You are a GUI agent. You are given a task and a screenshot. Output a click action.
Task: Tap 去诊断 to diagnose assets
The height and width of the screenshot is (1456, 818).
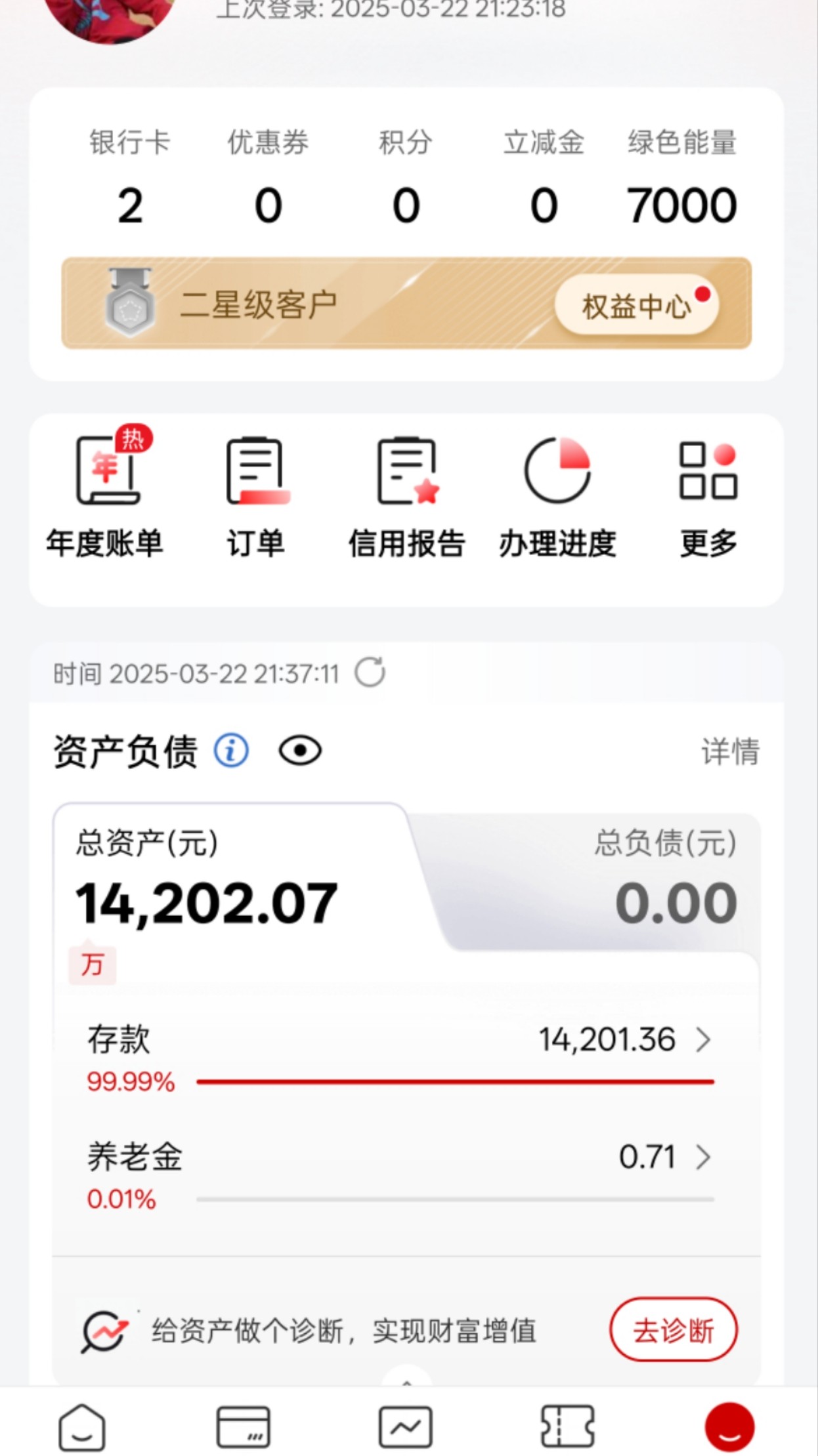[673, 1330]
